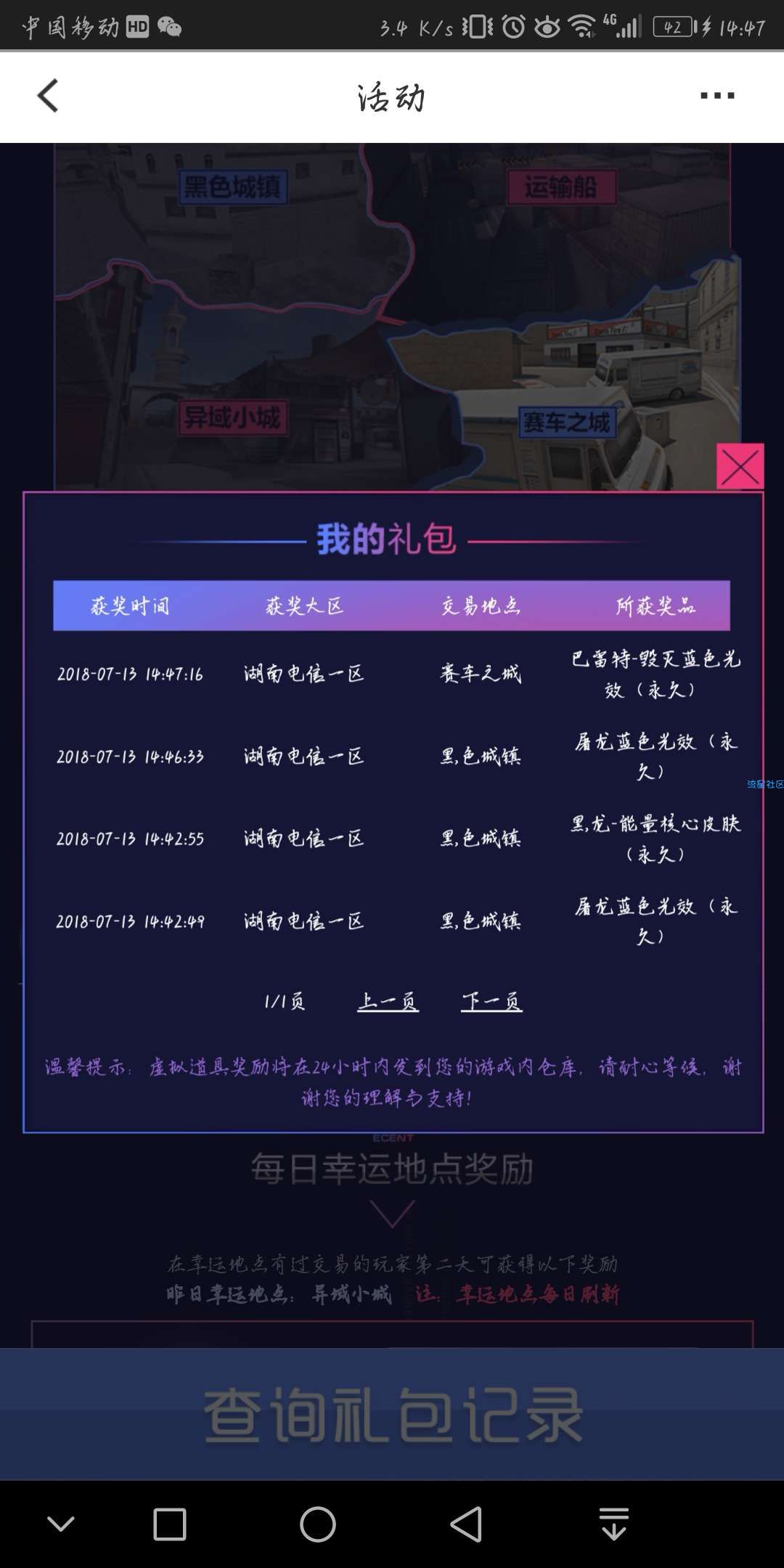This screenshot has width=784, height=1568.
Task: Go back from the 活动 page
Action: [48, 96]
